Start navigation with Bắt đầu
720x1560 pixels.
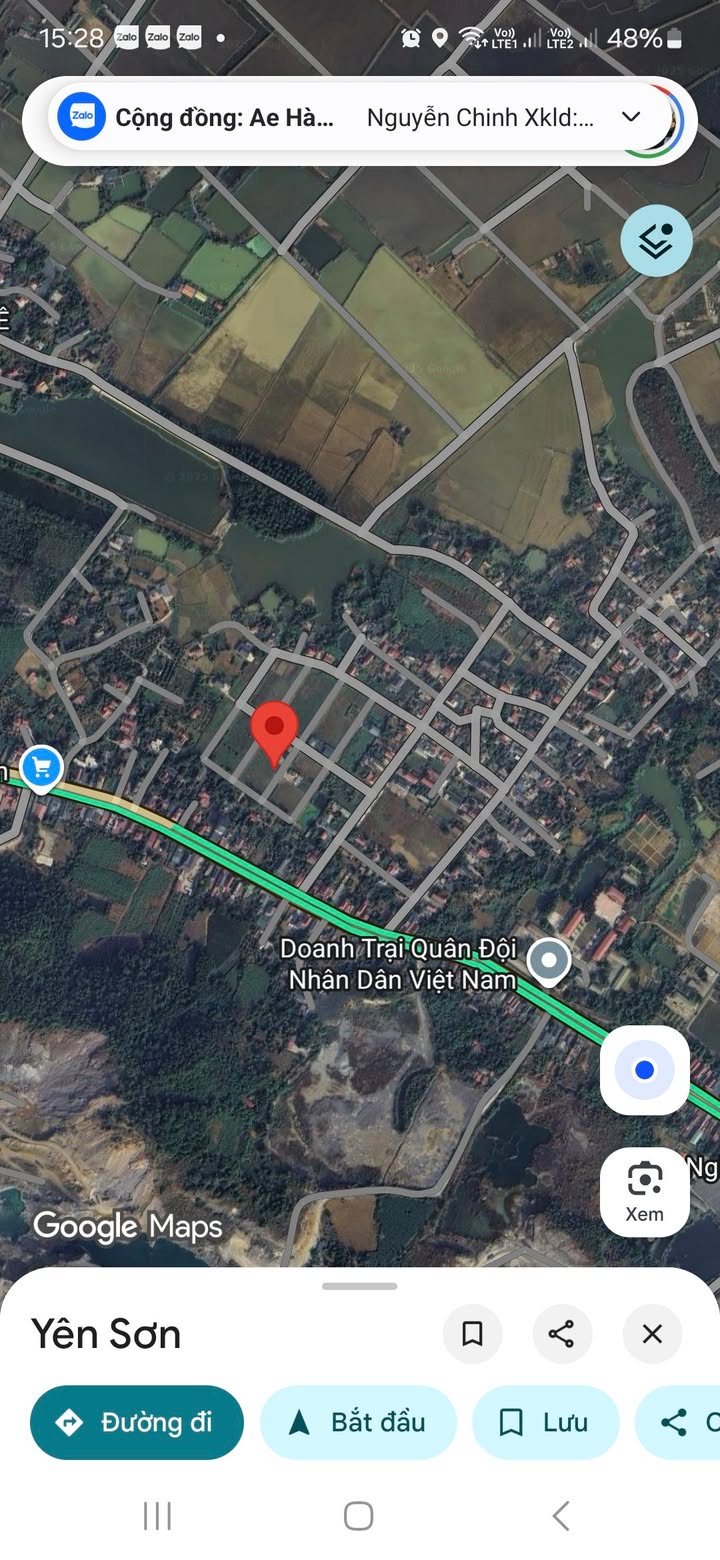[x=358, y=1422]
